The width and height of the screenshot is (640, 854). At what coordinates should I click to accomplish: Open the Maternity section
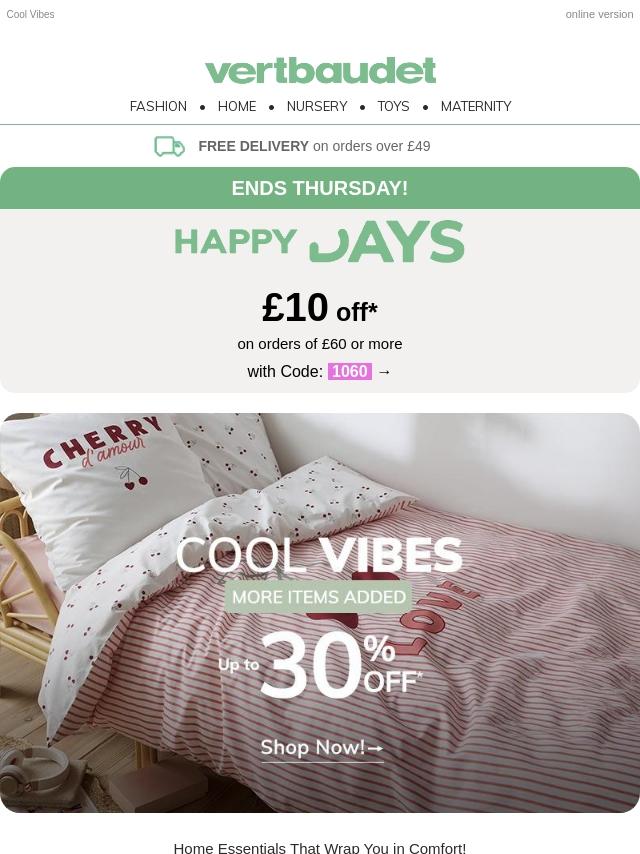[476, 106]
